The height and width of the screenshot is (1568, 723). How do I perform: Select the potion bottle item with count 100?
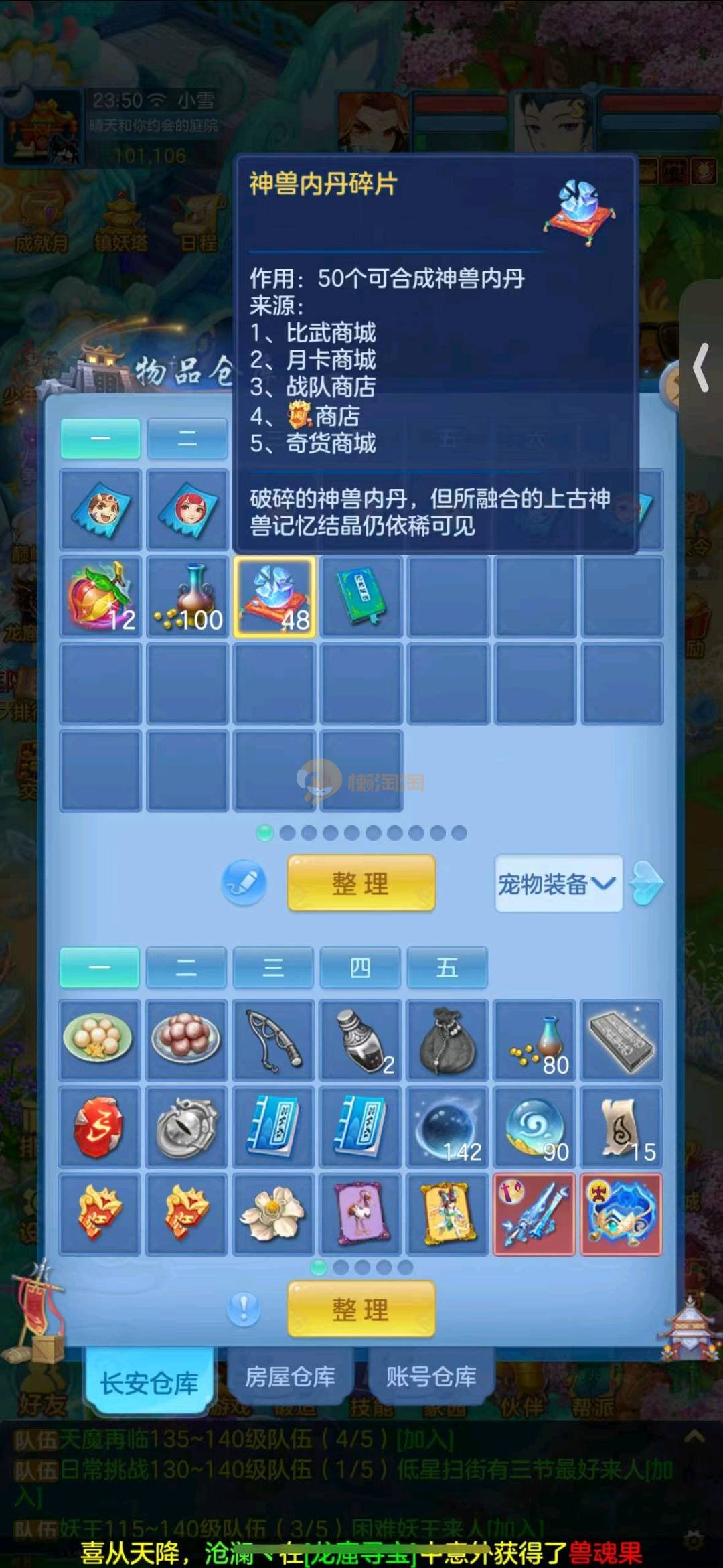187,596
